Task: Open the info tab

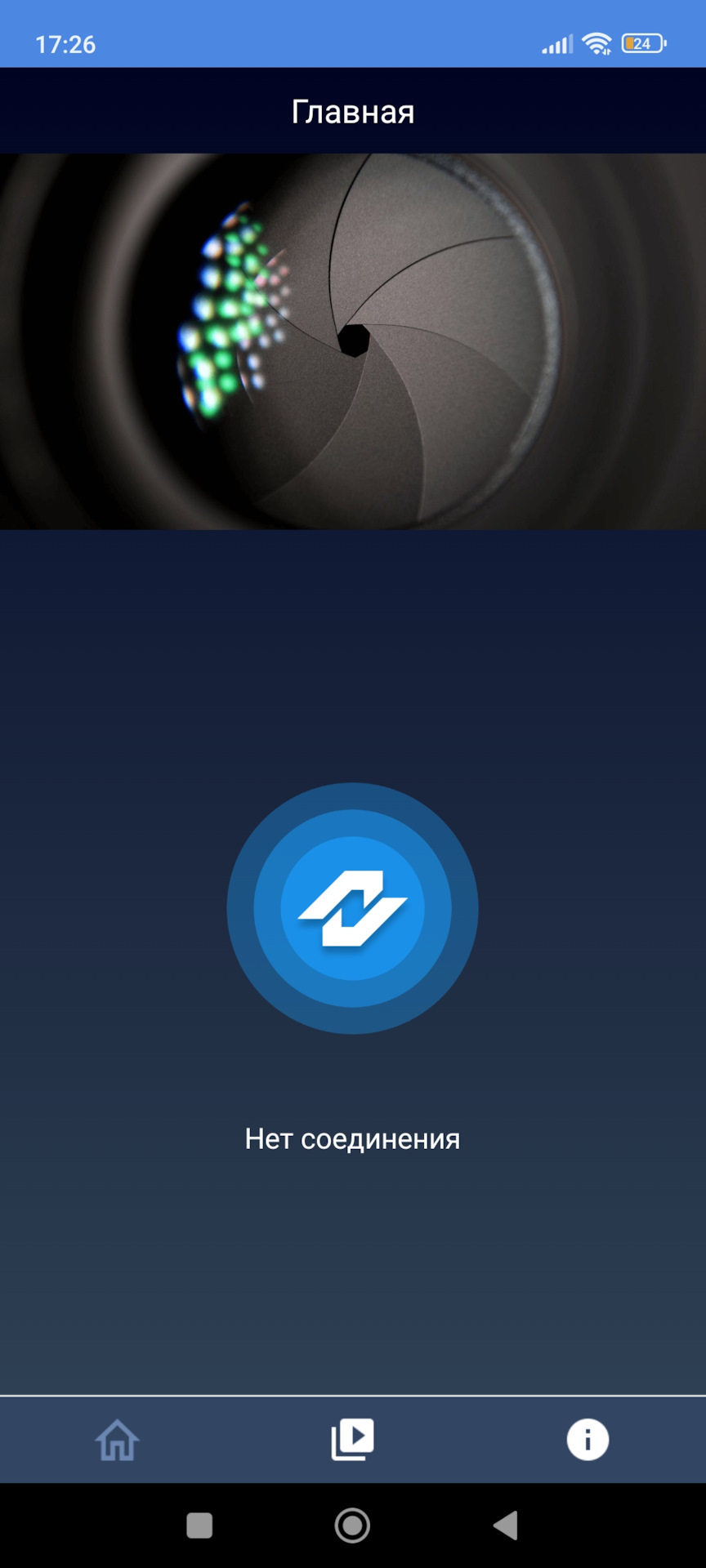Action: coord(588,1439)
